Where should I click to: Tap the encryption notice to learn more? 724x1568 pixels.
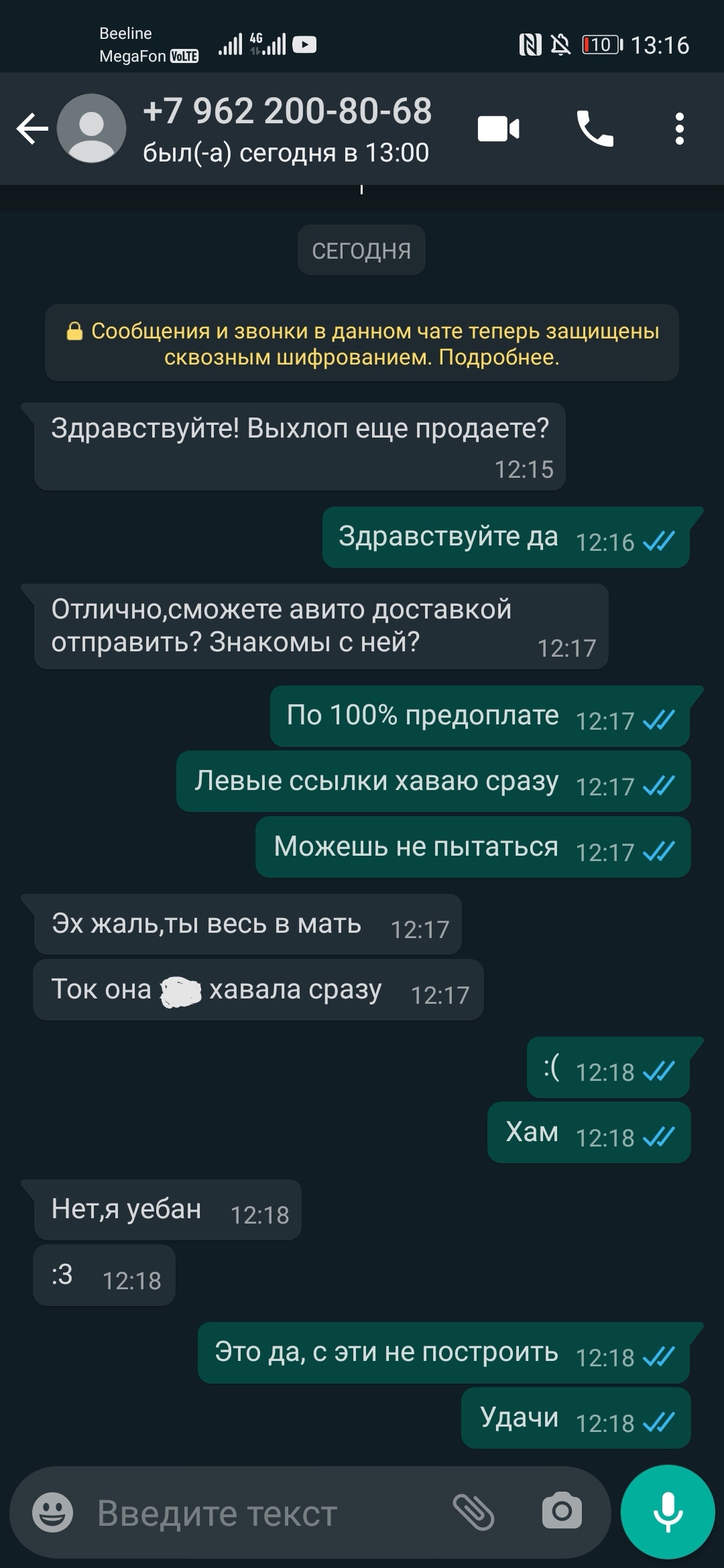click(x=362, y=344)
